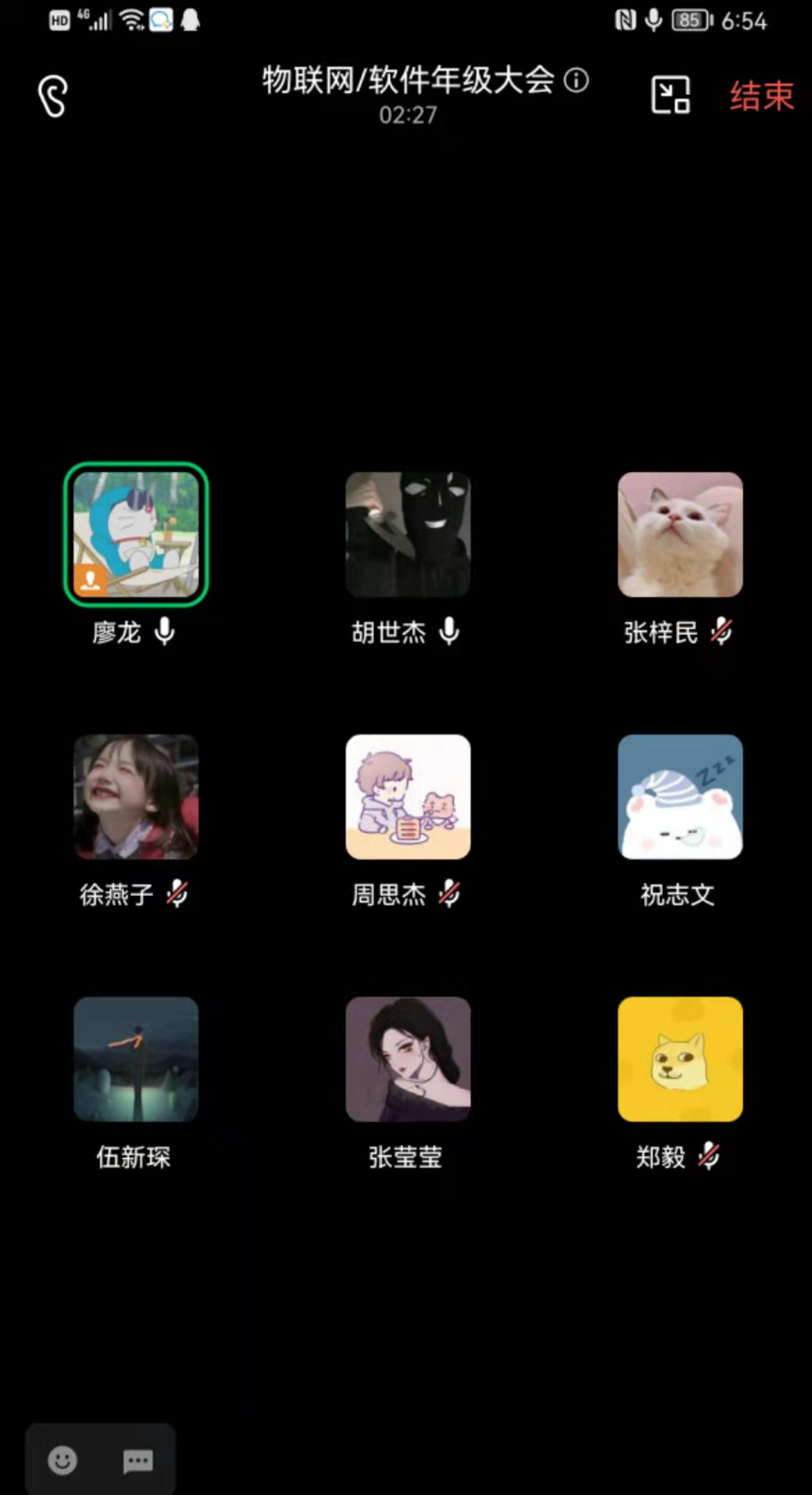Open 伍新琛's avatar
Image resolution: width=812 pixels, height=1495 pixels.
tap(136, 1059)
